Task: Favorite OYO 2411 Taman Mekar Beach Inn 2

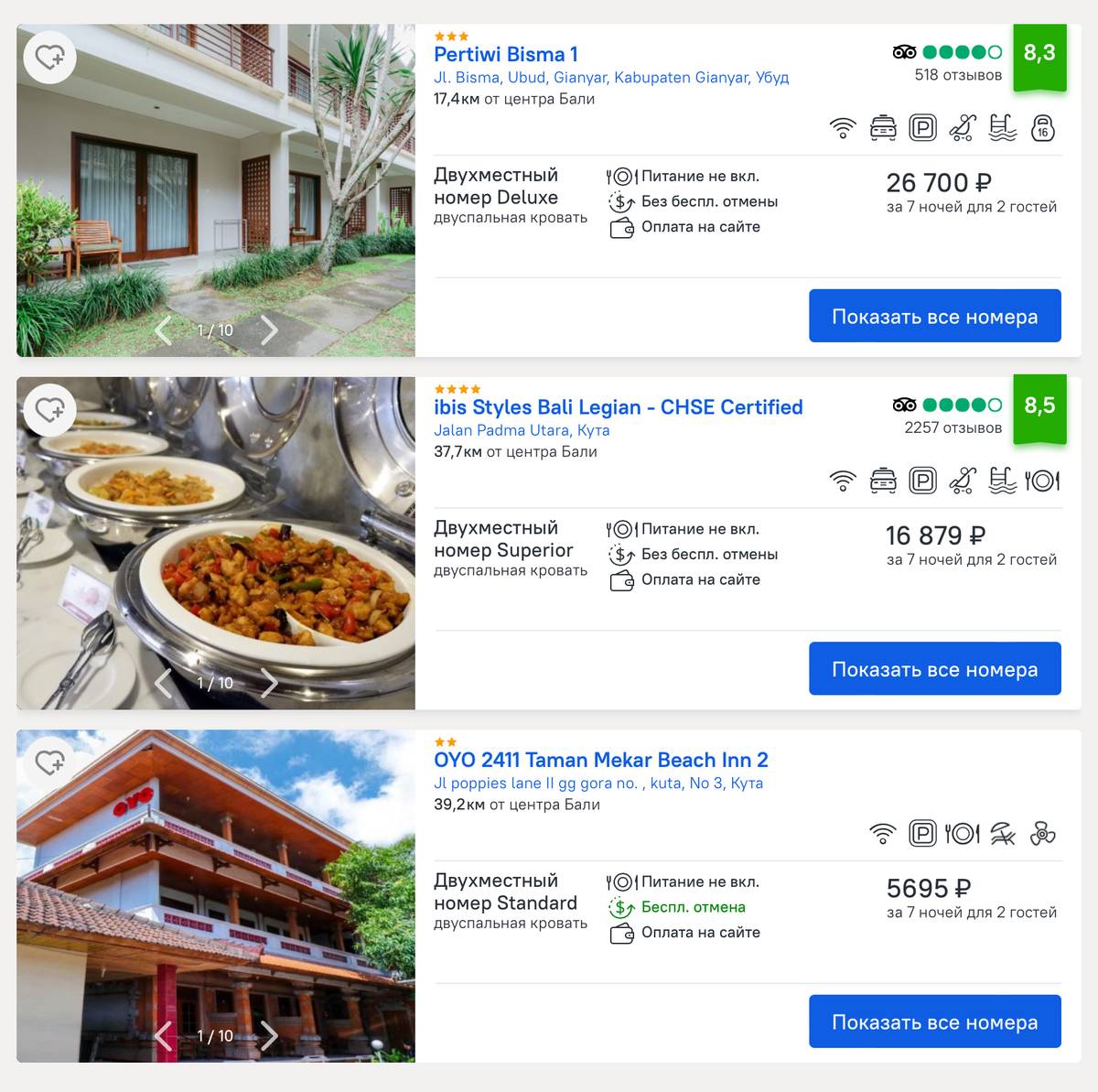Action: click(x=49, y=762)
